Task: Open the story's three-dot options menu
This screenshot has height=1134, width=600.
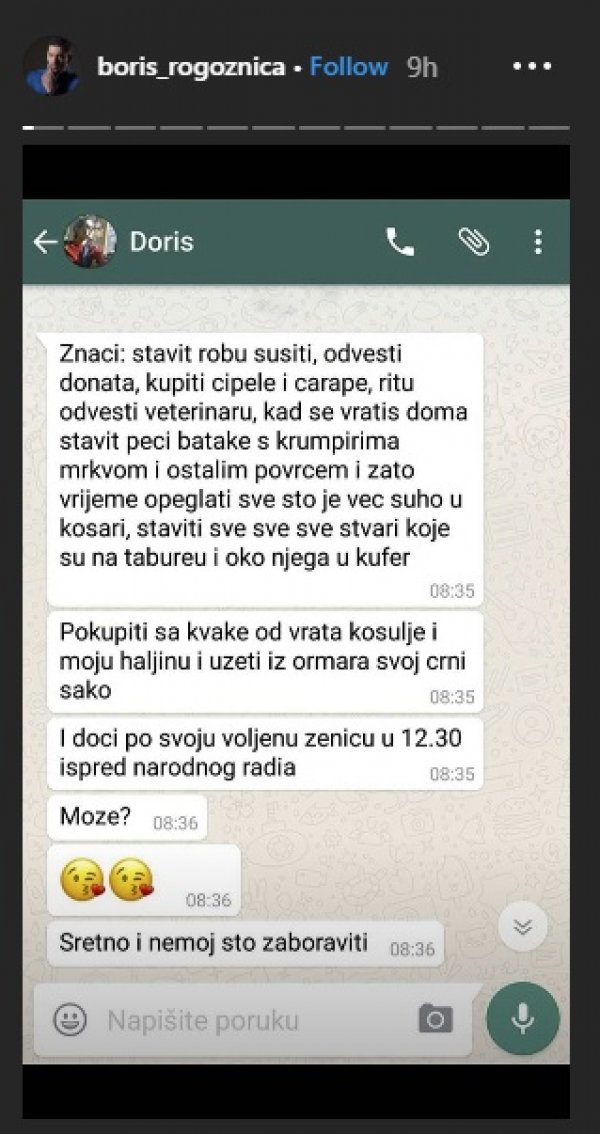Action: [531, 67]
